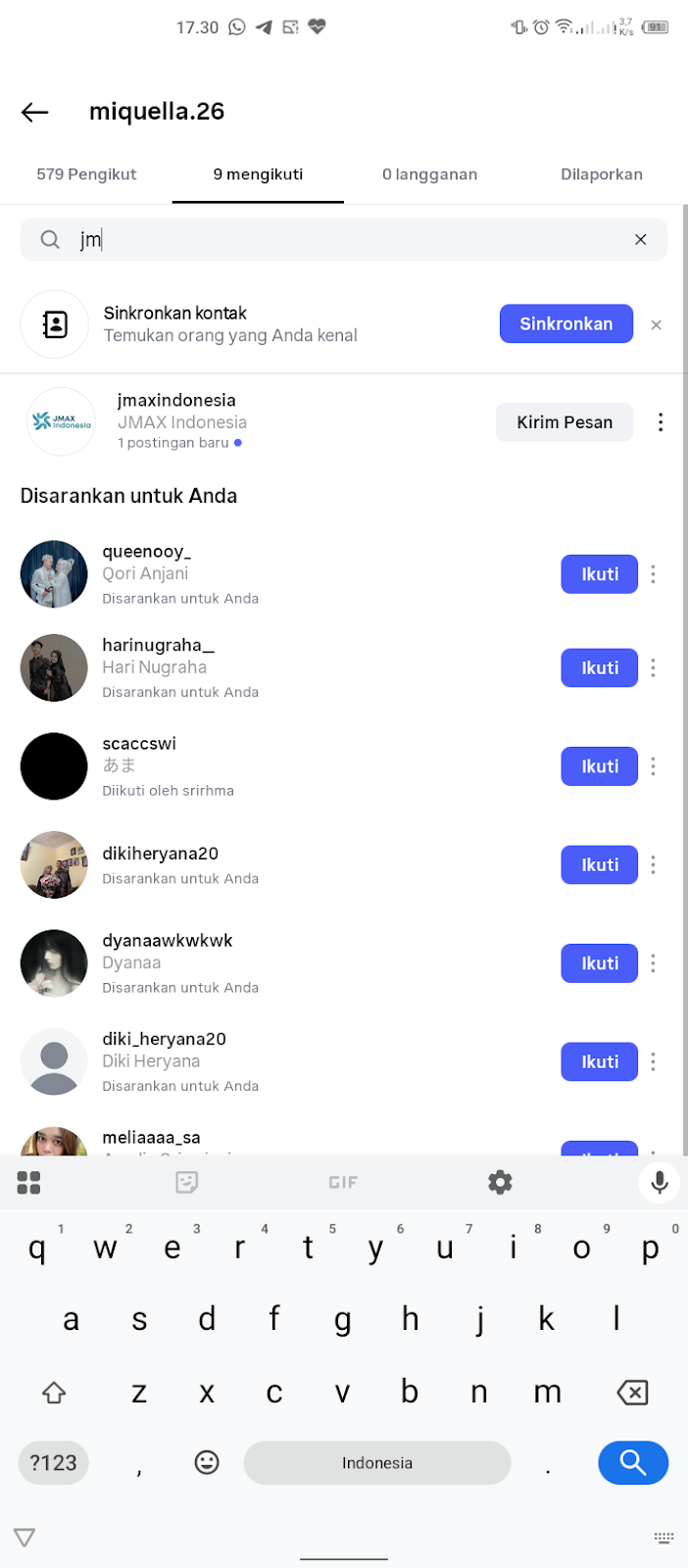Hit the blue search key on keyboard
Viewport: 688px width, 1568px height.
(633, 1462)
